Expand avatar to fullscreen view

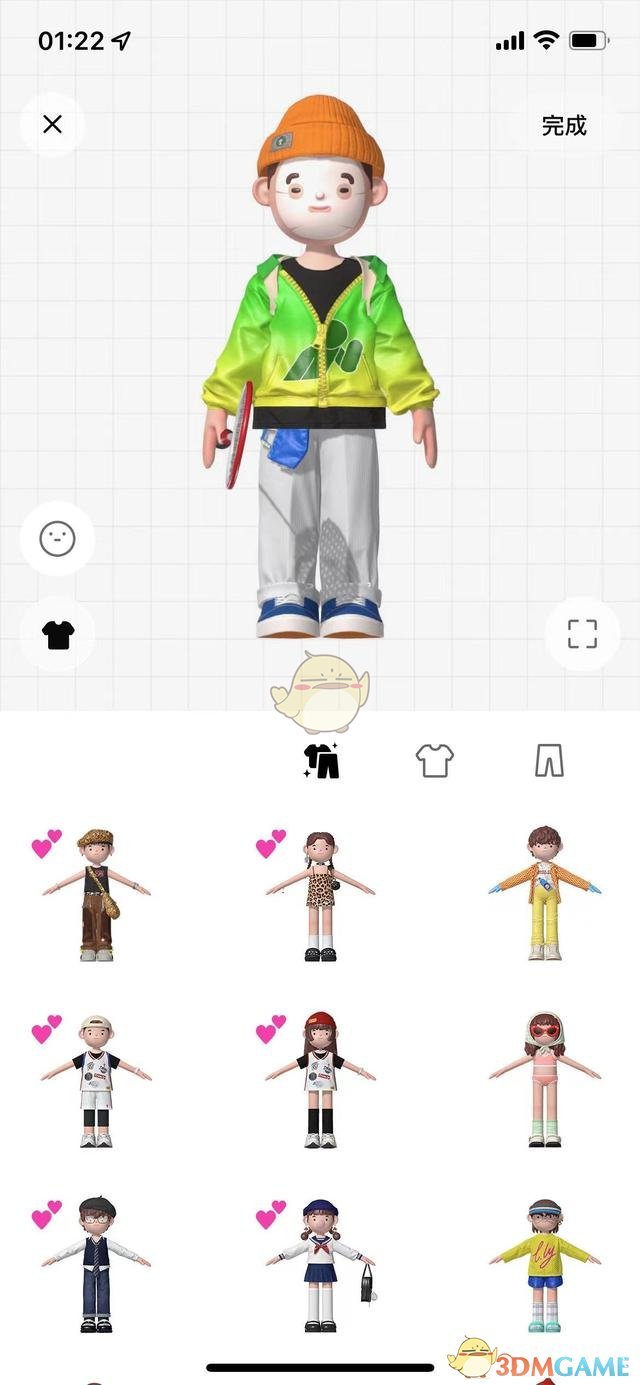(x=582, y=634)
